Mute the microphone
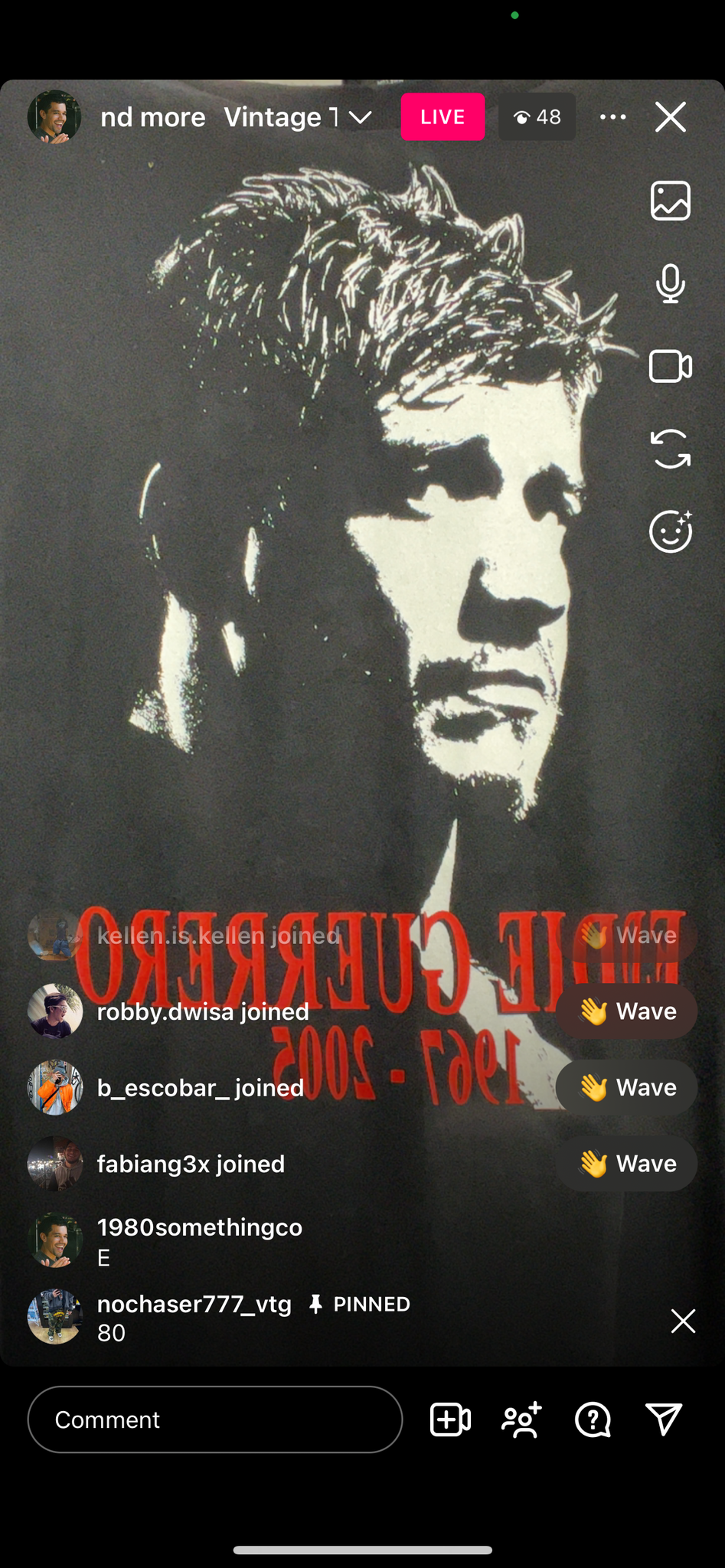The image size is (725, 1568). (x=670, y=283)
